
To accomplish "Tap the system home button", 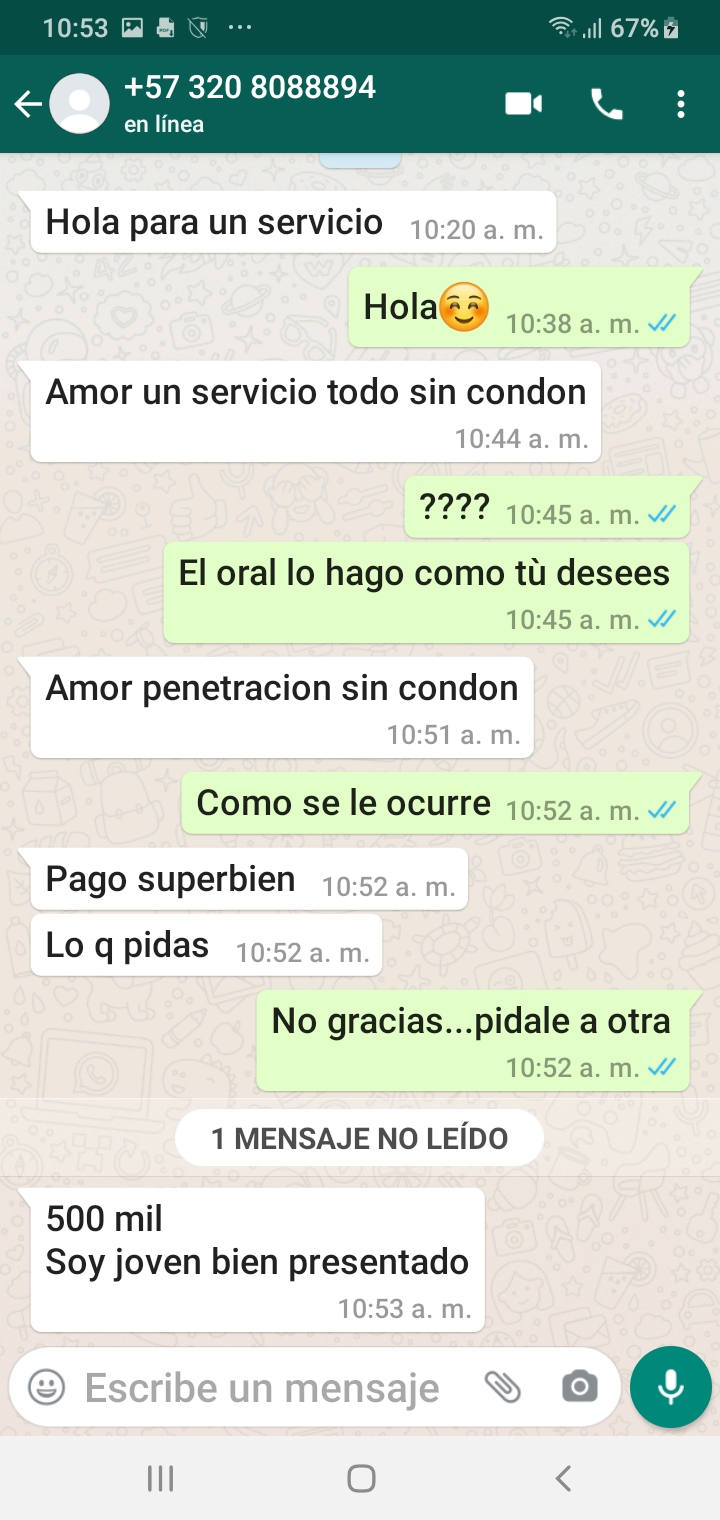I will tap(361, 1478).
